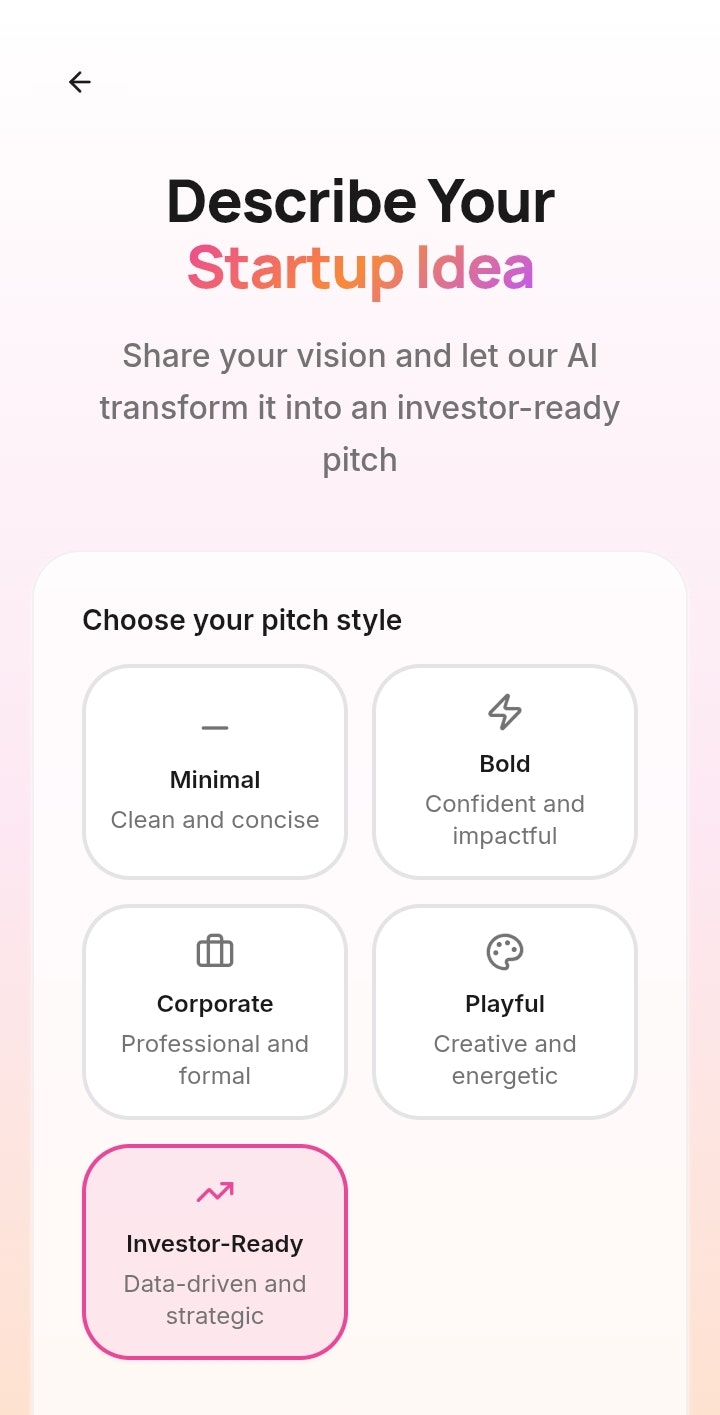Choose the Bold pitch style card
This screenshot has height=1415, width=720.
504,770
